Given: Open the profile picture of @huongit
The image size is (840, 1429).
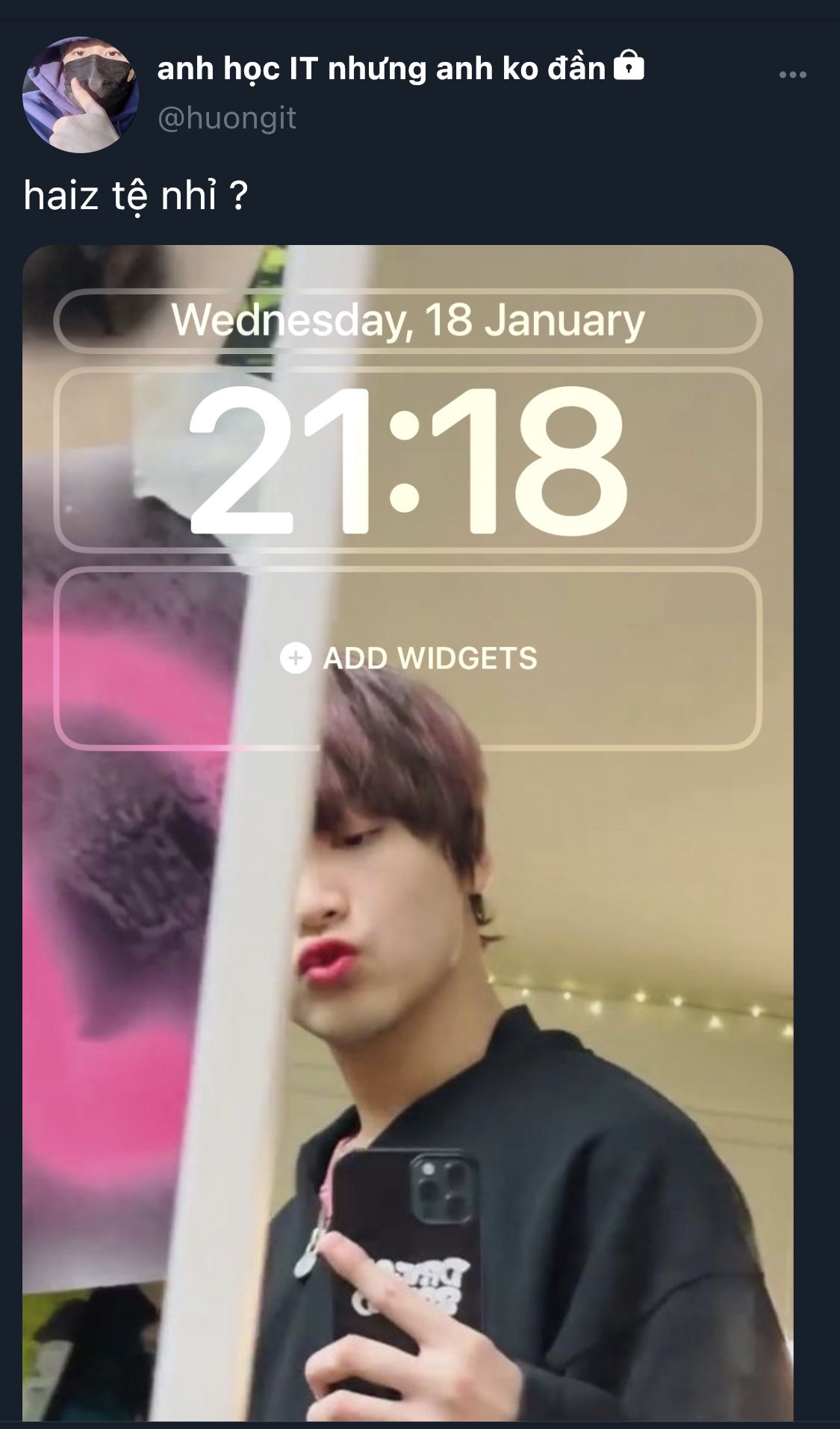Looking at the screenshot, I should 81,95.
